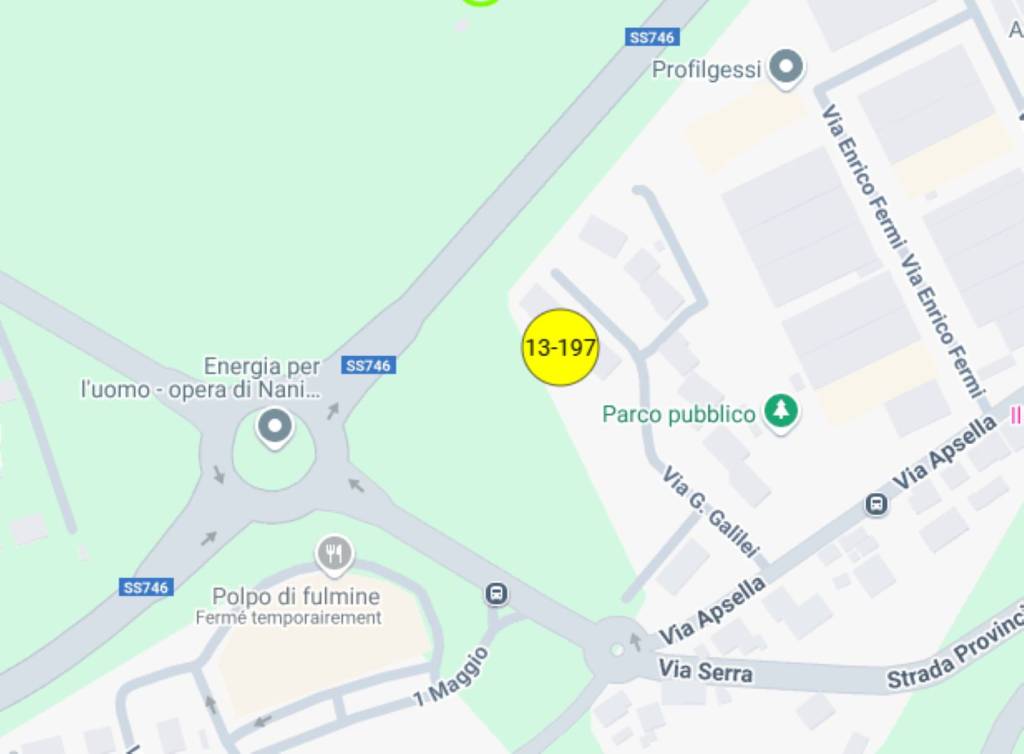Tap the yellow 13-197 map marker

[560, 348]
